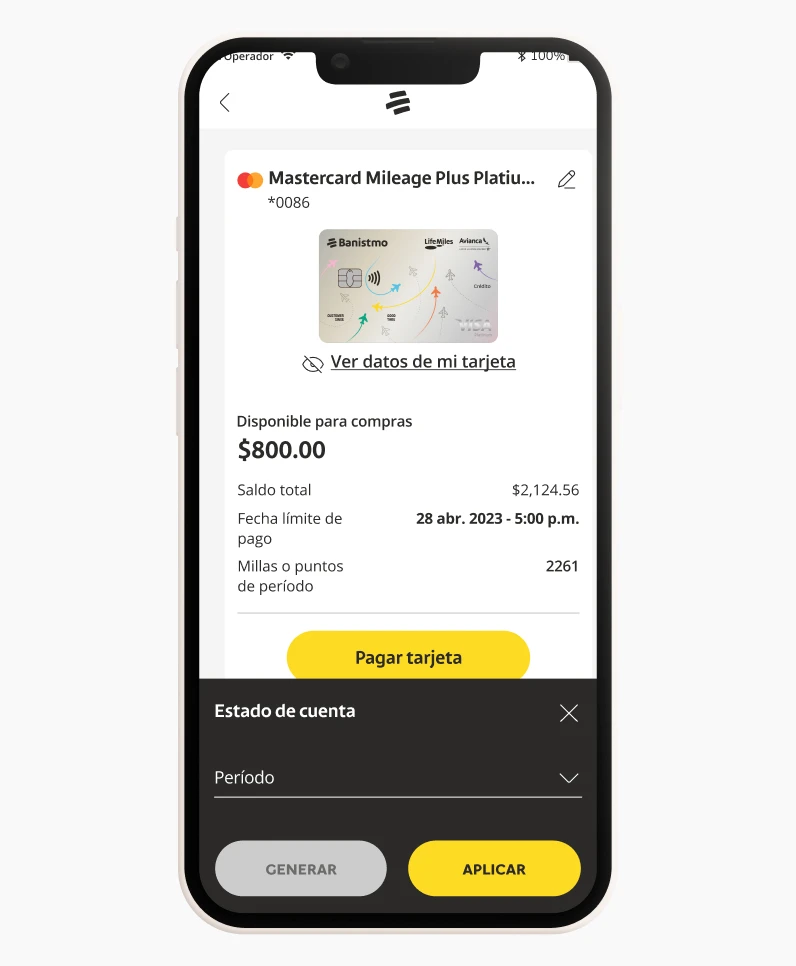Close the Estado de cuenta panel
This screenshot has height=966, width=796.
(569, 713)
